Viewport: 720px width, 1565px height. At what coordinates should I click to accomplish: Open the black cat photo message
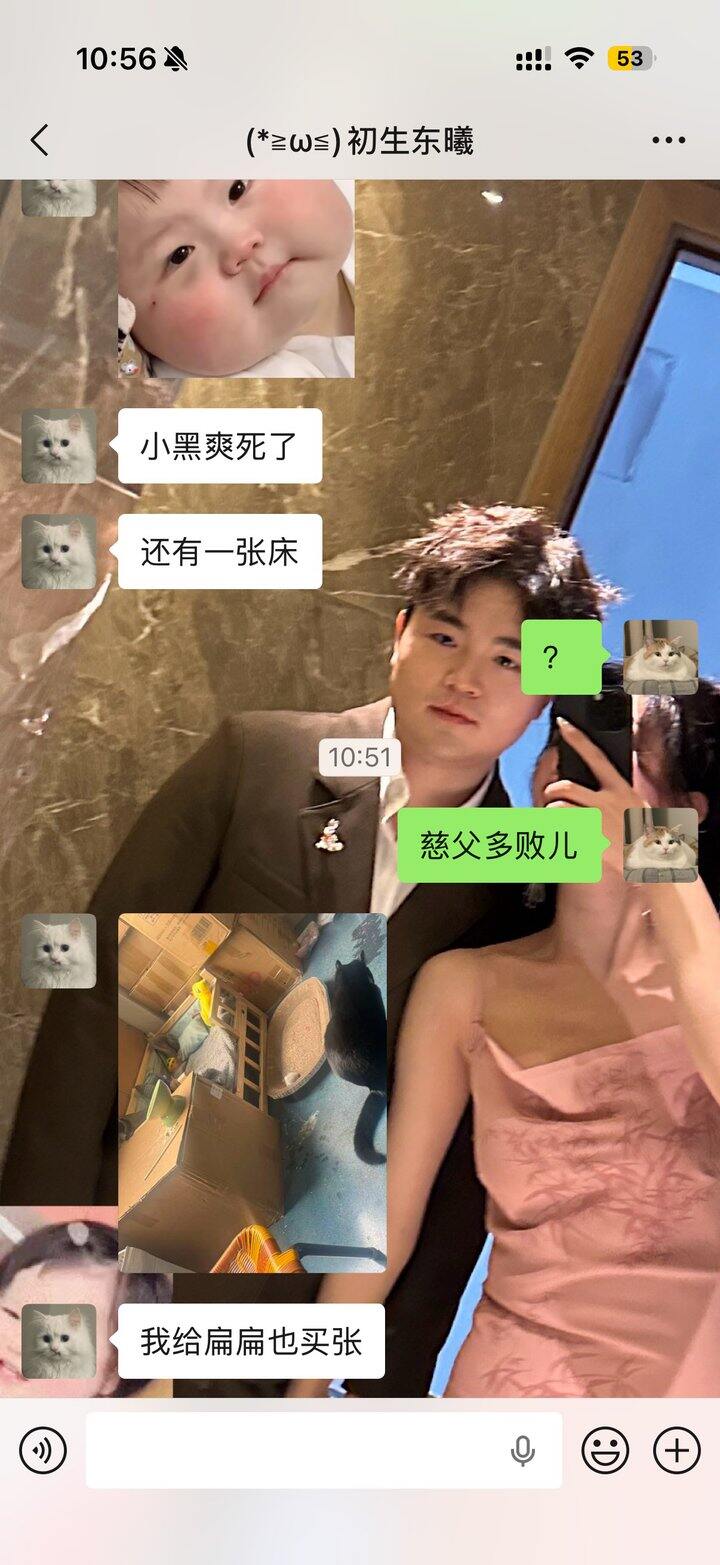252,1092
